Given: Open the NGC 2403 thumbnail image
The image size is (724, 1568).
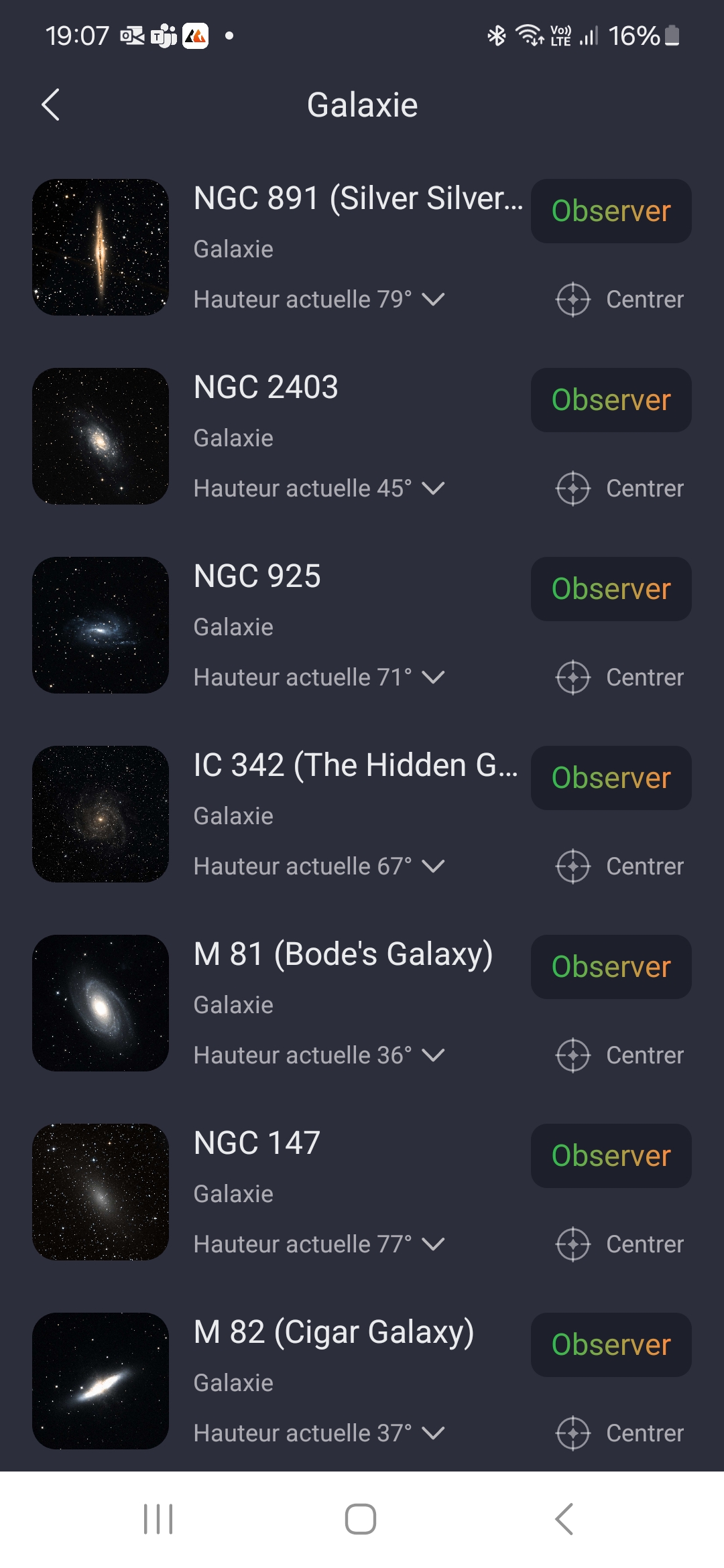Looking at the screenshot, I should point(101,436).
